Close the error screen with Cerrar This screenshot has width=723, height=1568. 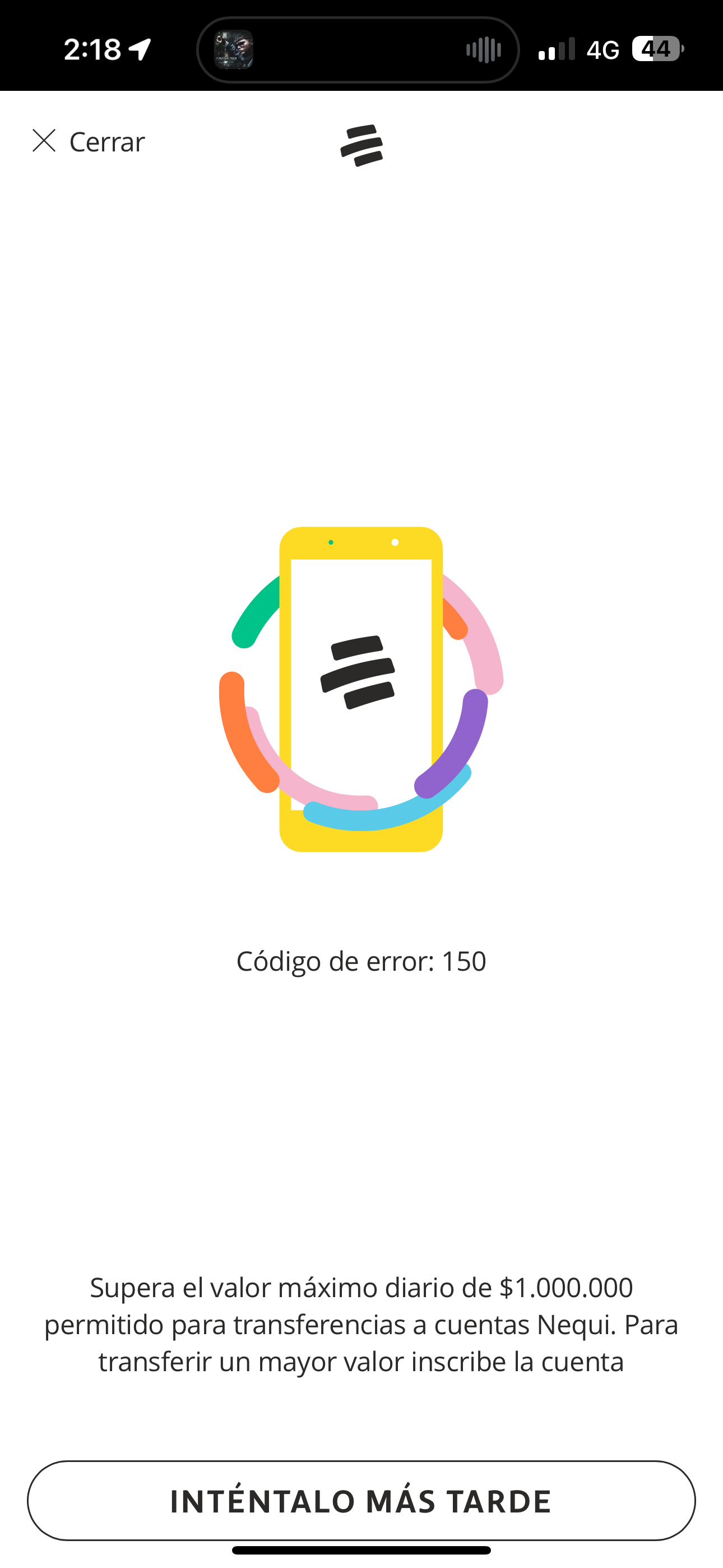tap(88, 141)
